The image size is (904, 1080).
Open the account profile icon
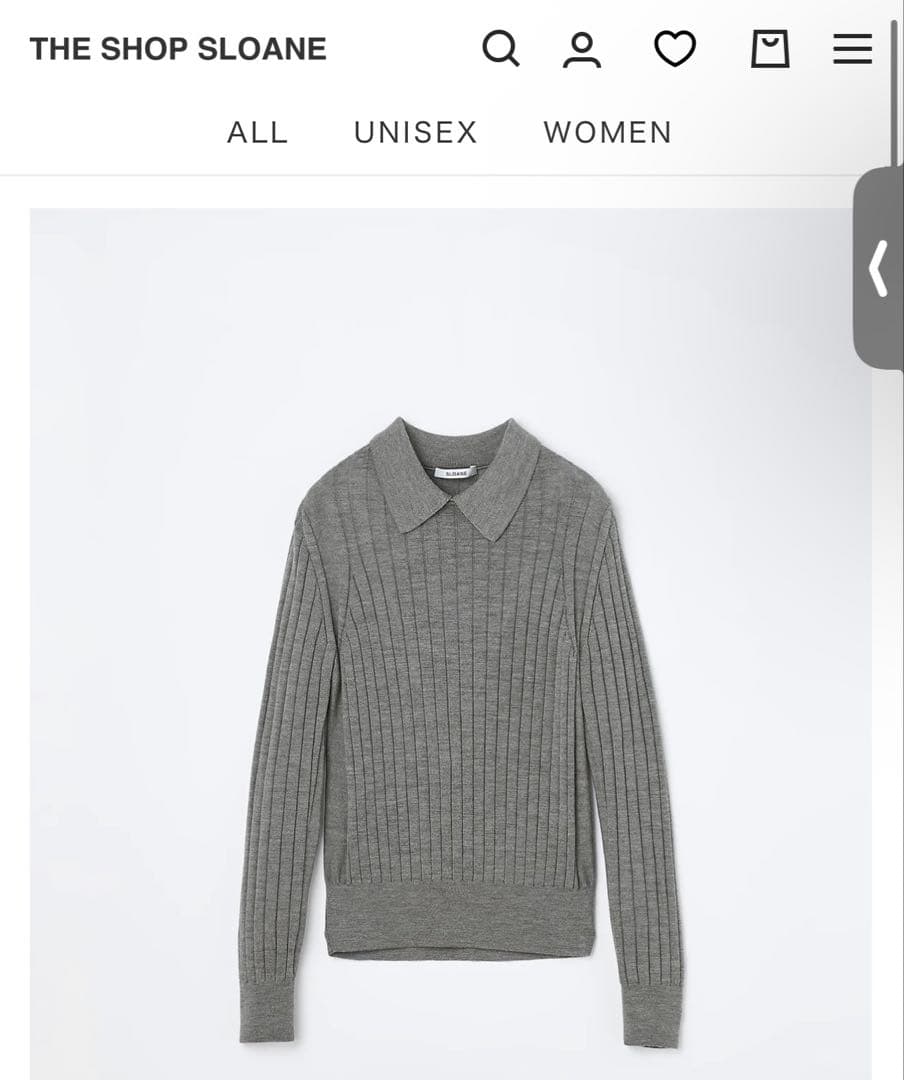pos(582,49)
